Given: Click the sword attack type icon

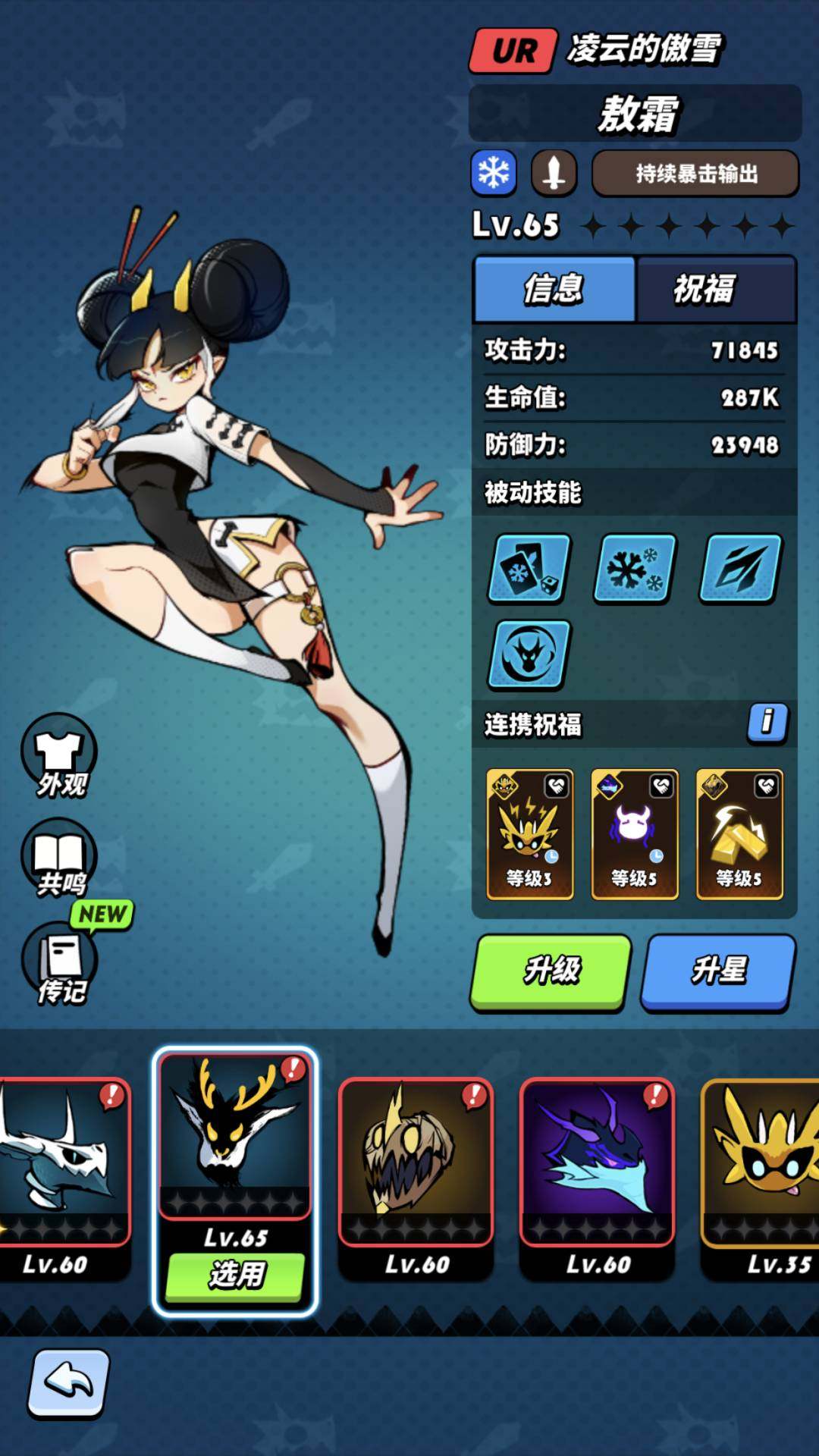Looking at the screenshot, I should [x=553, y=173].
